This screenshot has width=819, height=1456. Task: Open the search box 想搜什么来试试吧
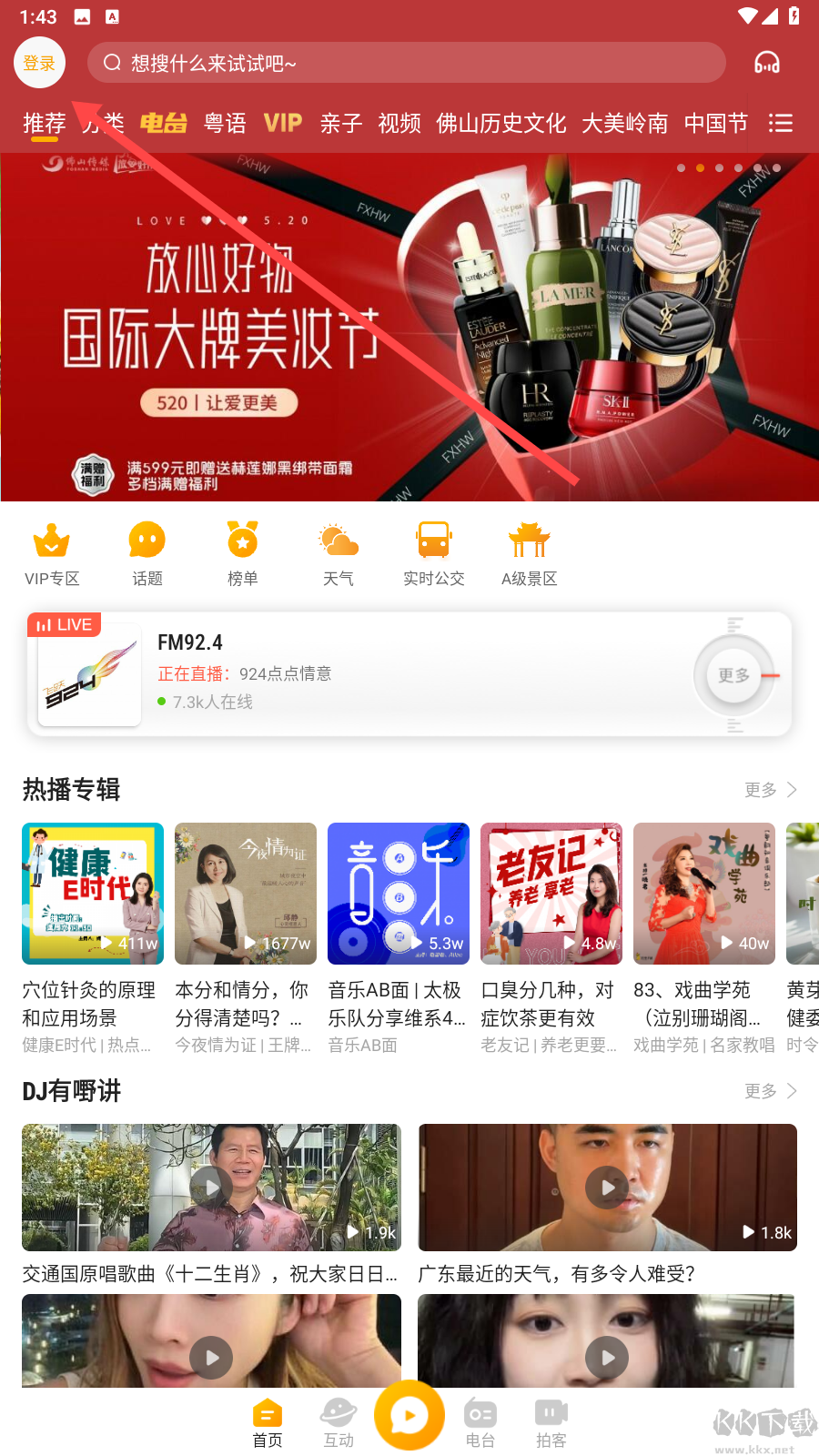point(405,63)
